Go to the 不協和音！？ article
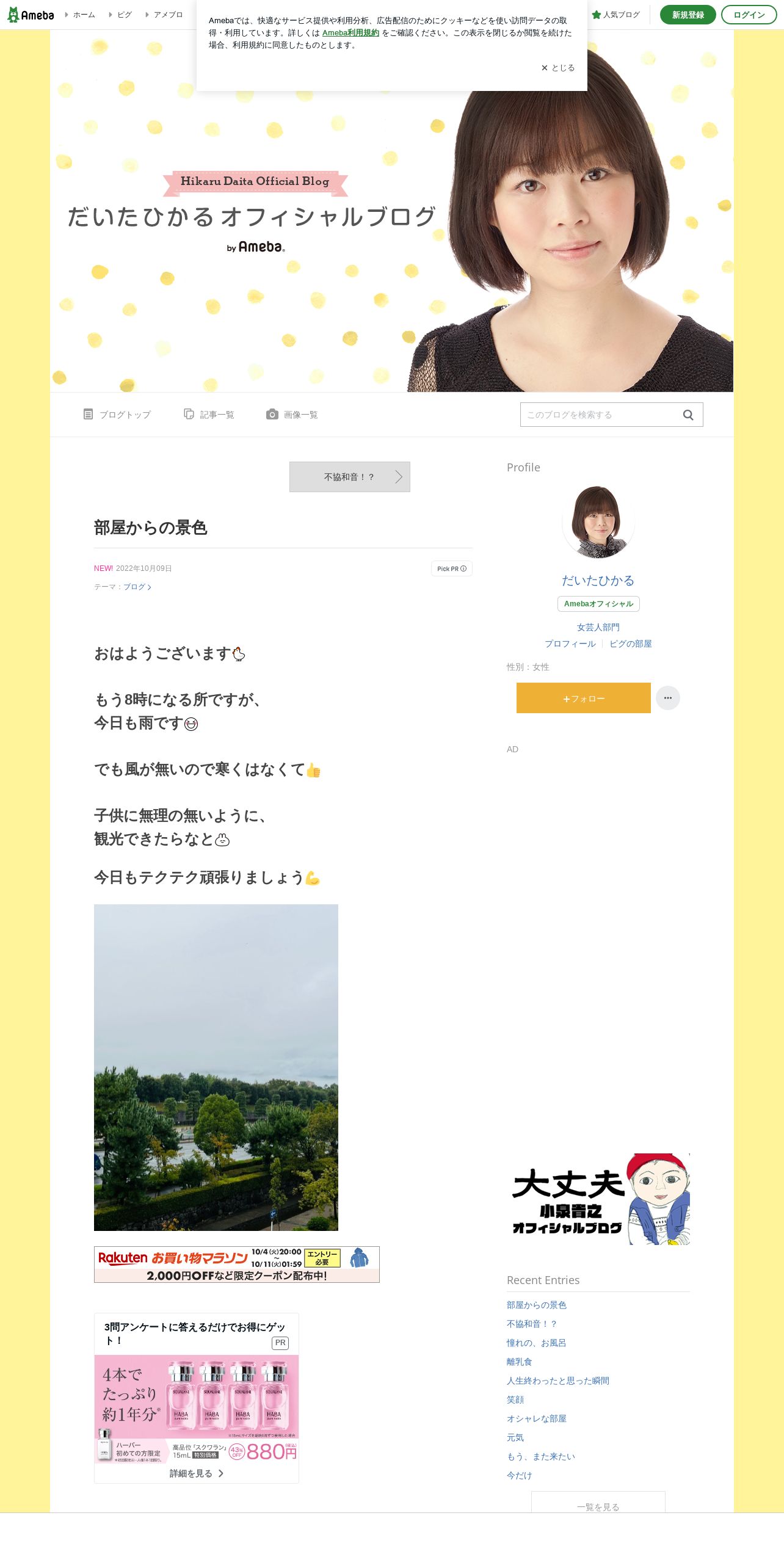This screenshot has height=1568, width=784. [x=350, y=477]
